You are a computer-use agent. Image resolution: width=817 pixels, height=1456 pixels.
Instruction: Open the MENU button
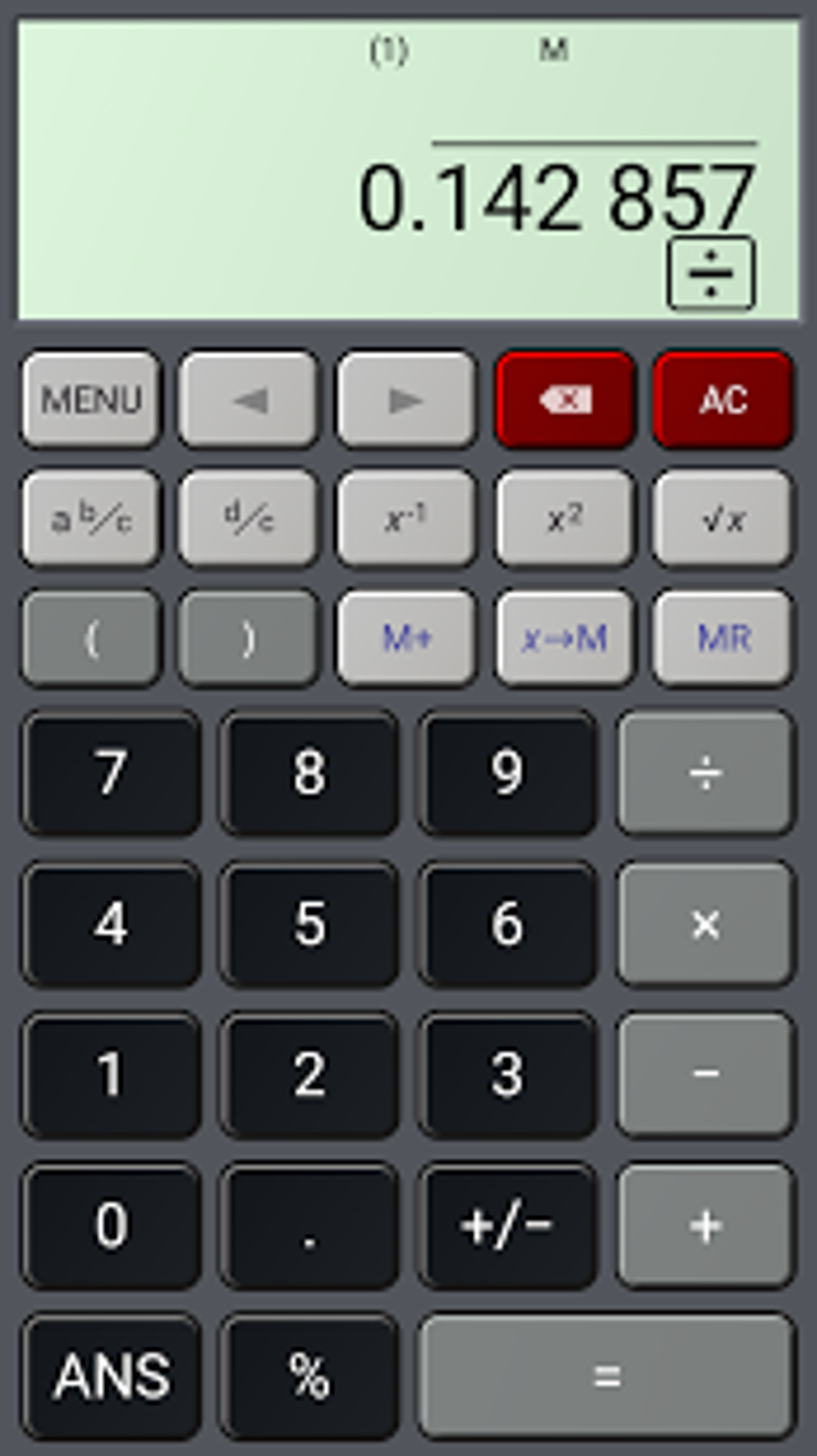[91, 399]
